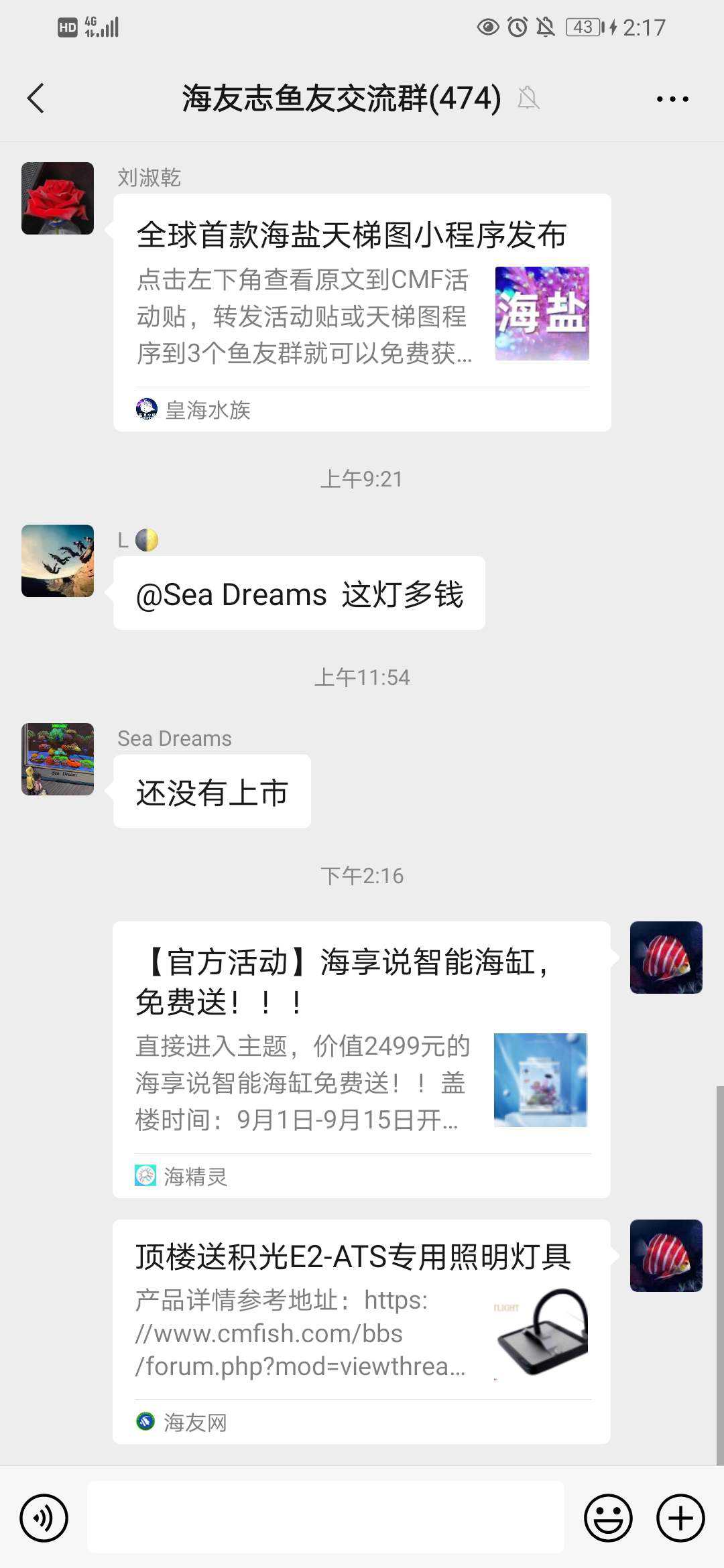Open the plus attachments menu

(680, 1518)
